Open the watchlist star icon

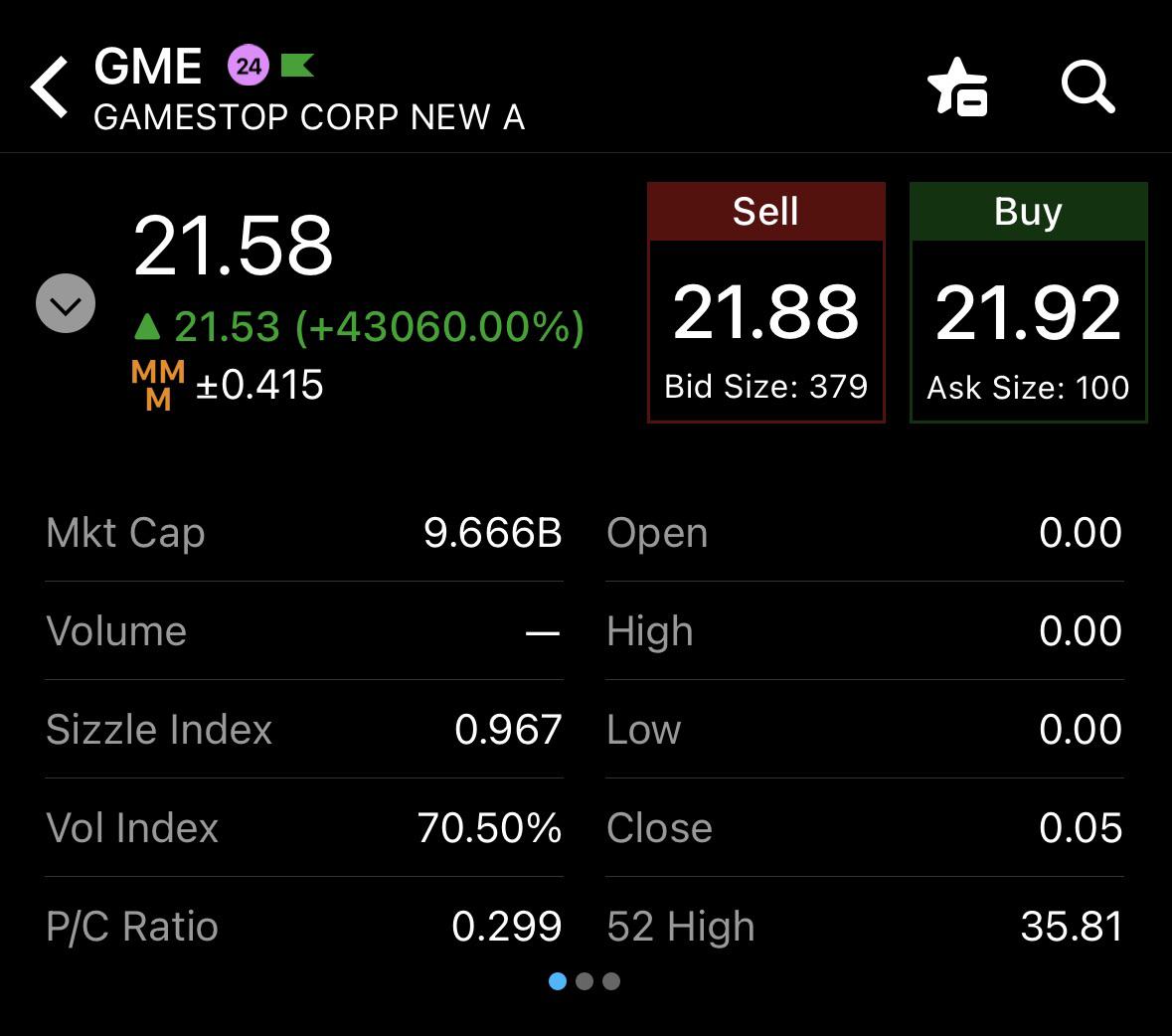[x=956, y=87]
